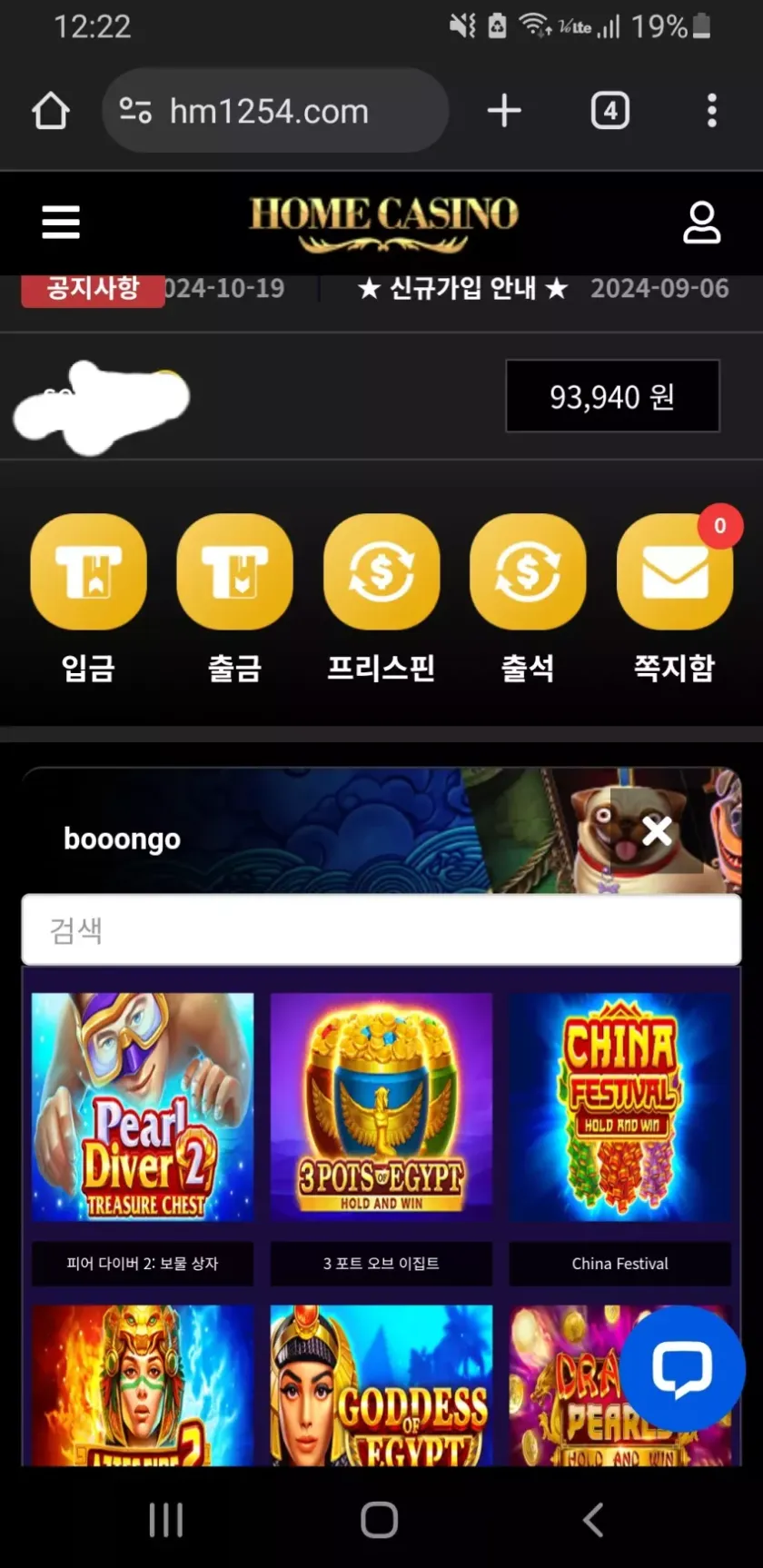
Task: Go back with the system back button
Action: tap(593, 1519)
